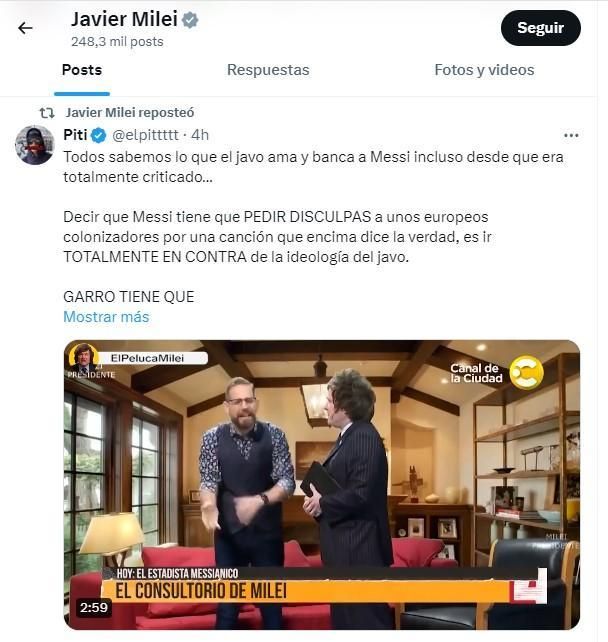Switch to the Fotos y videos tab
608x642 pixels.
click(x=484, y=70)
